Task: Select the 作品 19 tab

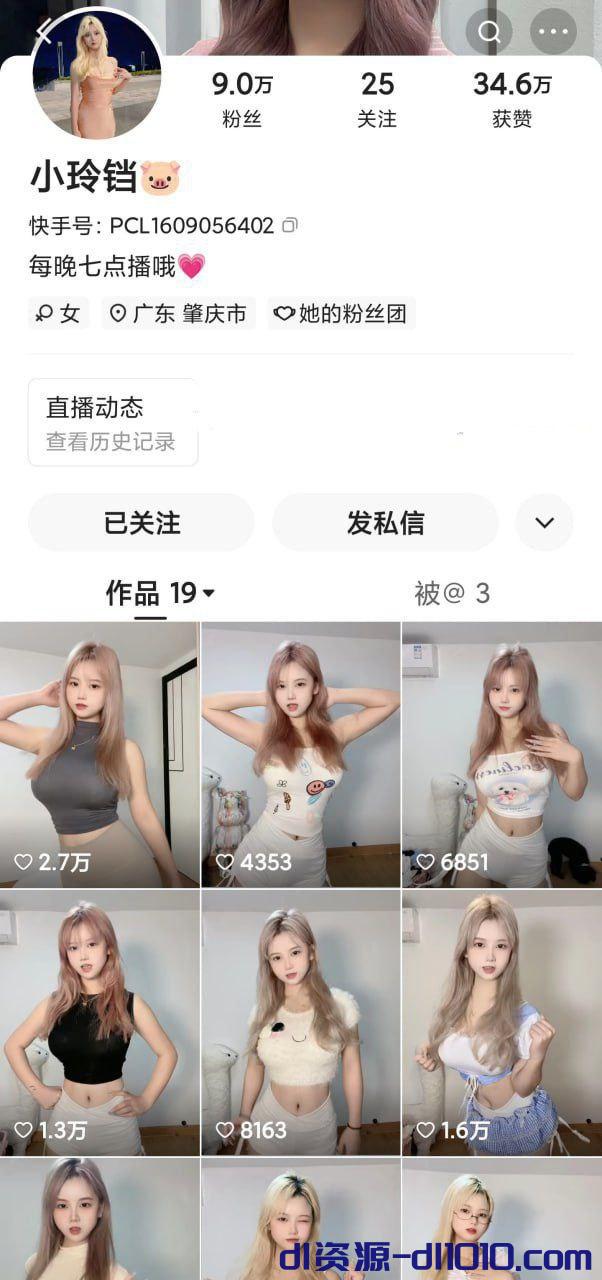Action: pos(160,593)
